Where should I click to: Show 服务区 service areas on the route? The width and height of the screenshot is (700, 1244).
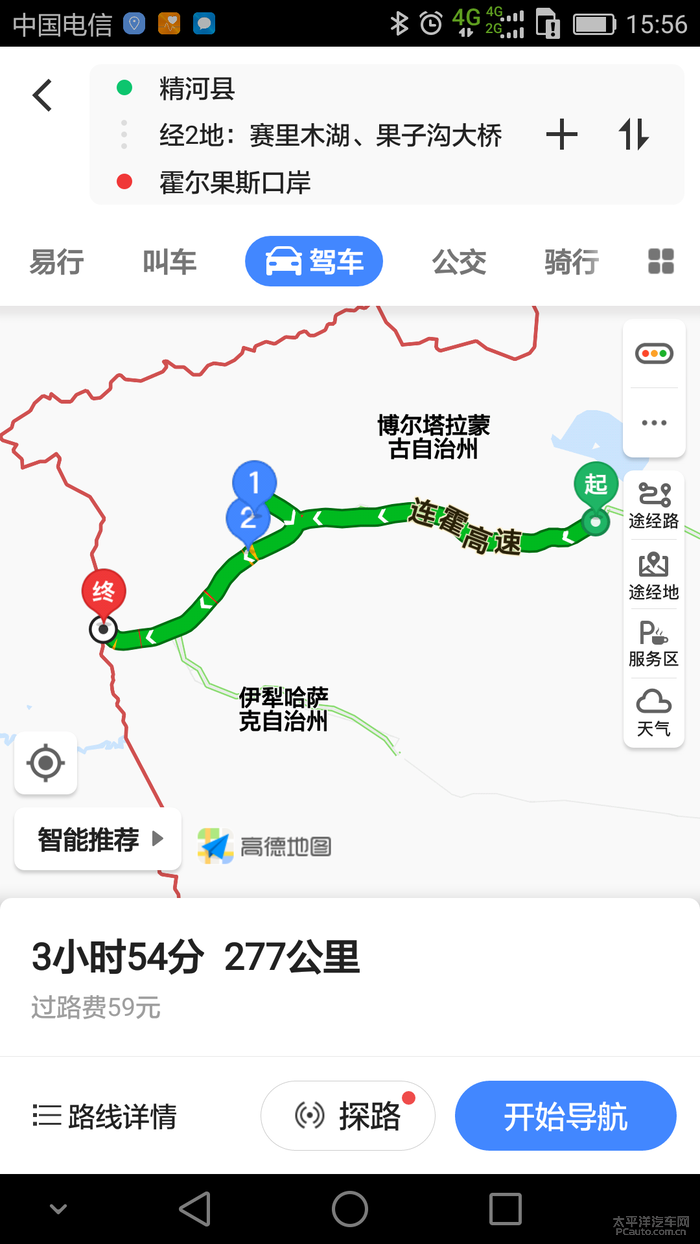pos(654,644)
